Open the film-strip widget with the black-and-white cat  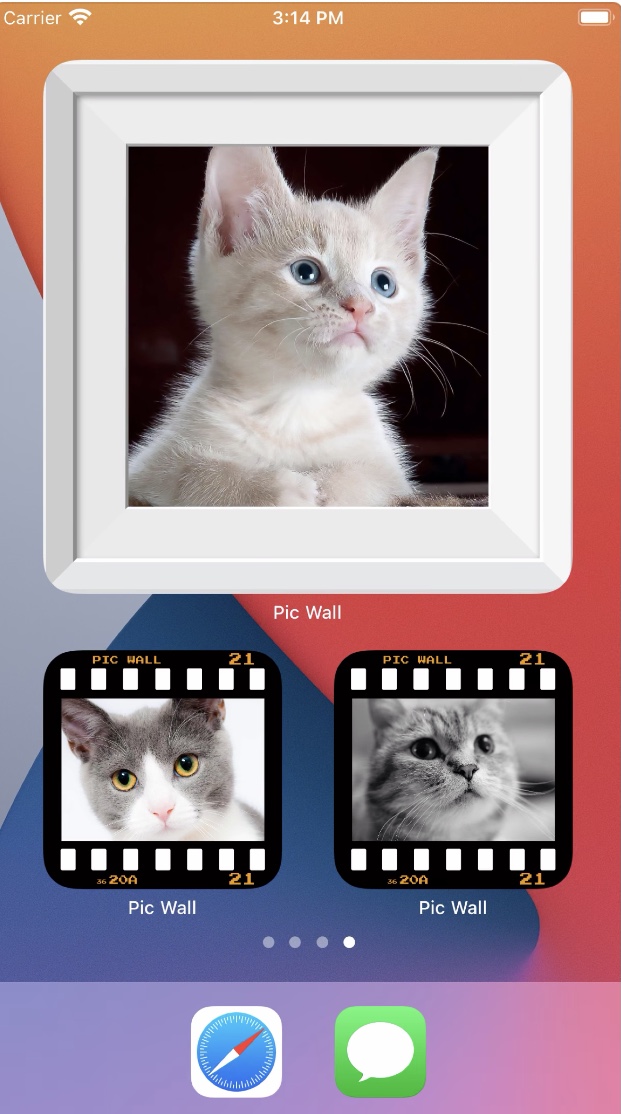tap(453, 769)
